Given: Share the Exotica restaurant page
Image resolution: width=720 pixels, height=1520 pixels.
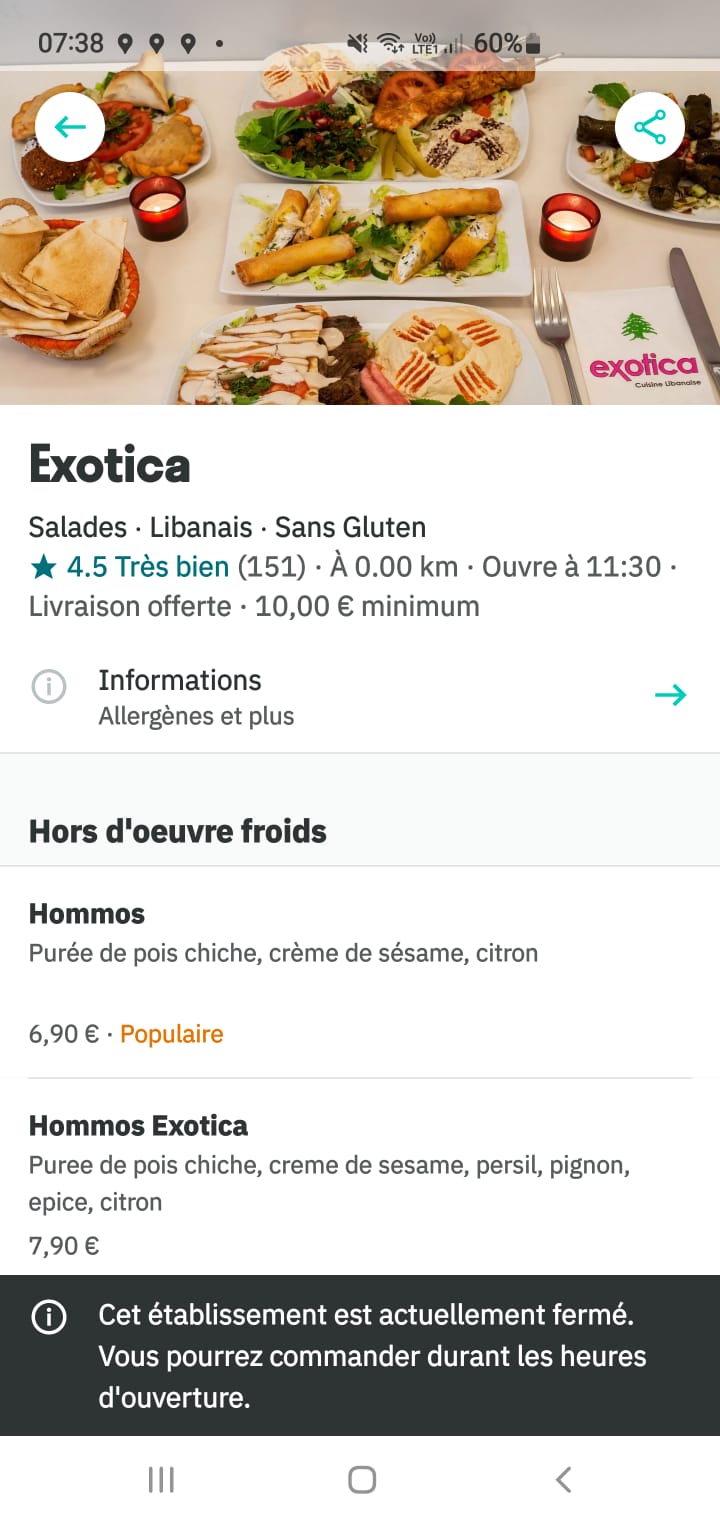Looking at the screenshot, I should pyautogui.click(x=649, y=127).
